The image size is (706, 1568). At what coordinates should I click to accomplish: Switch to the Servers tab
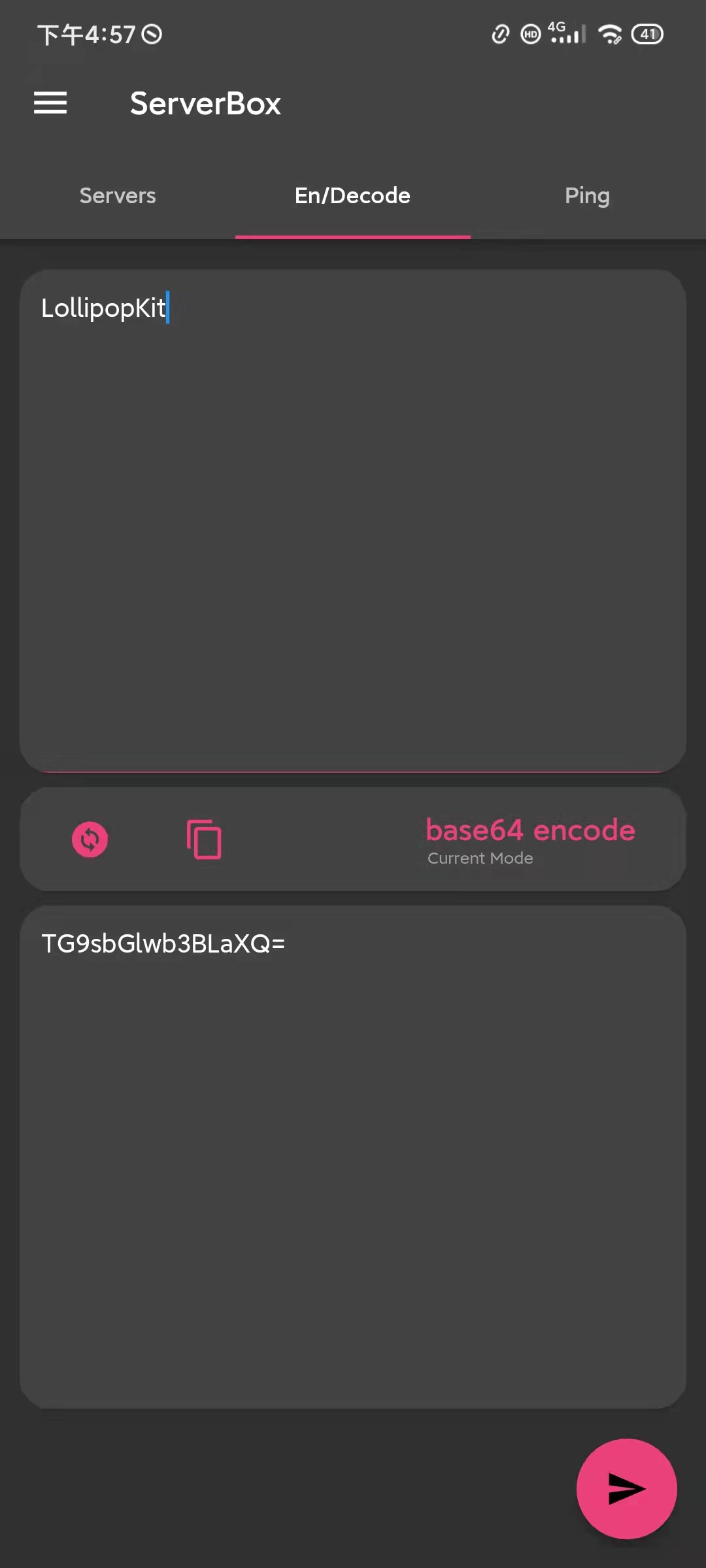[x=118, y=196]
